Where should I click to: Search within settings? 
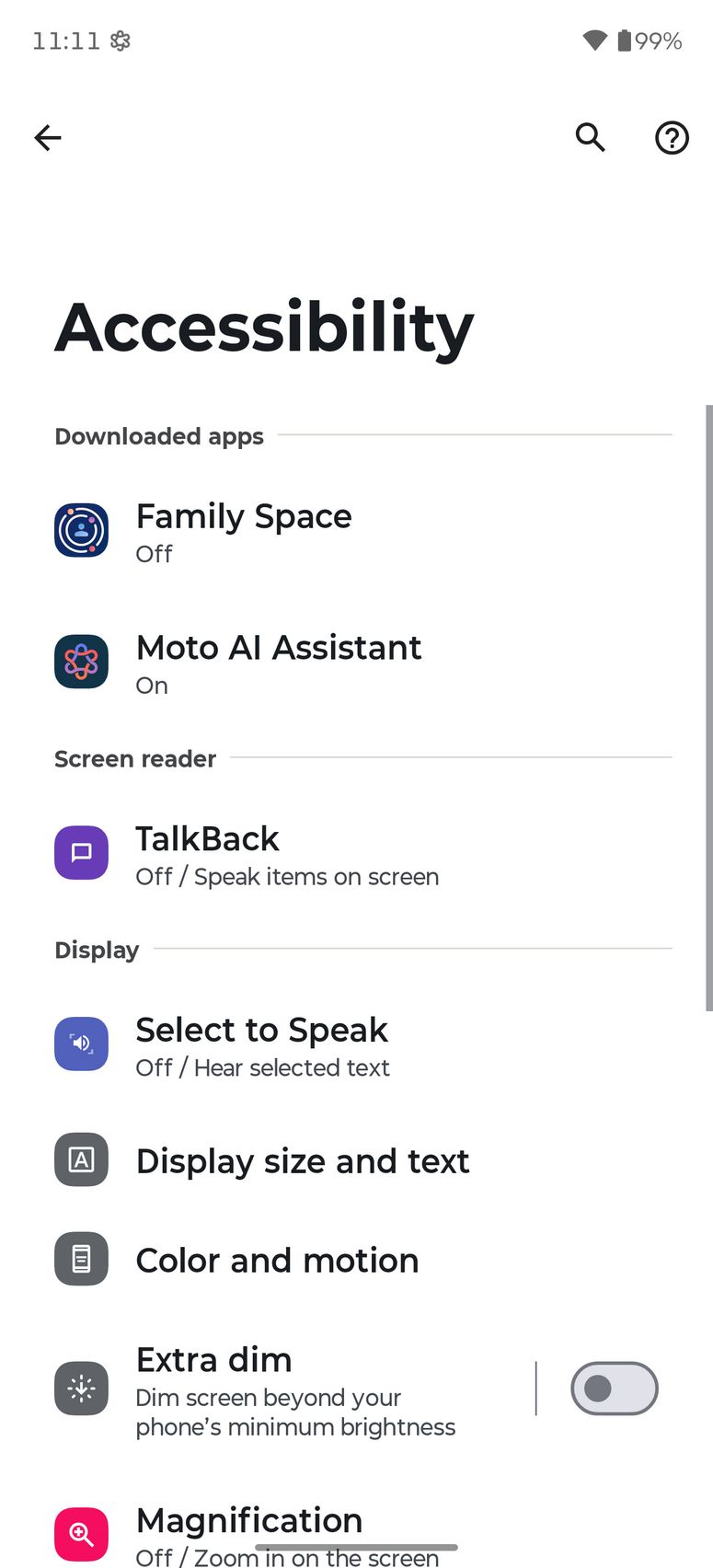[x=591, y=138]
